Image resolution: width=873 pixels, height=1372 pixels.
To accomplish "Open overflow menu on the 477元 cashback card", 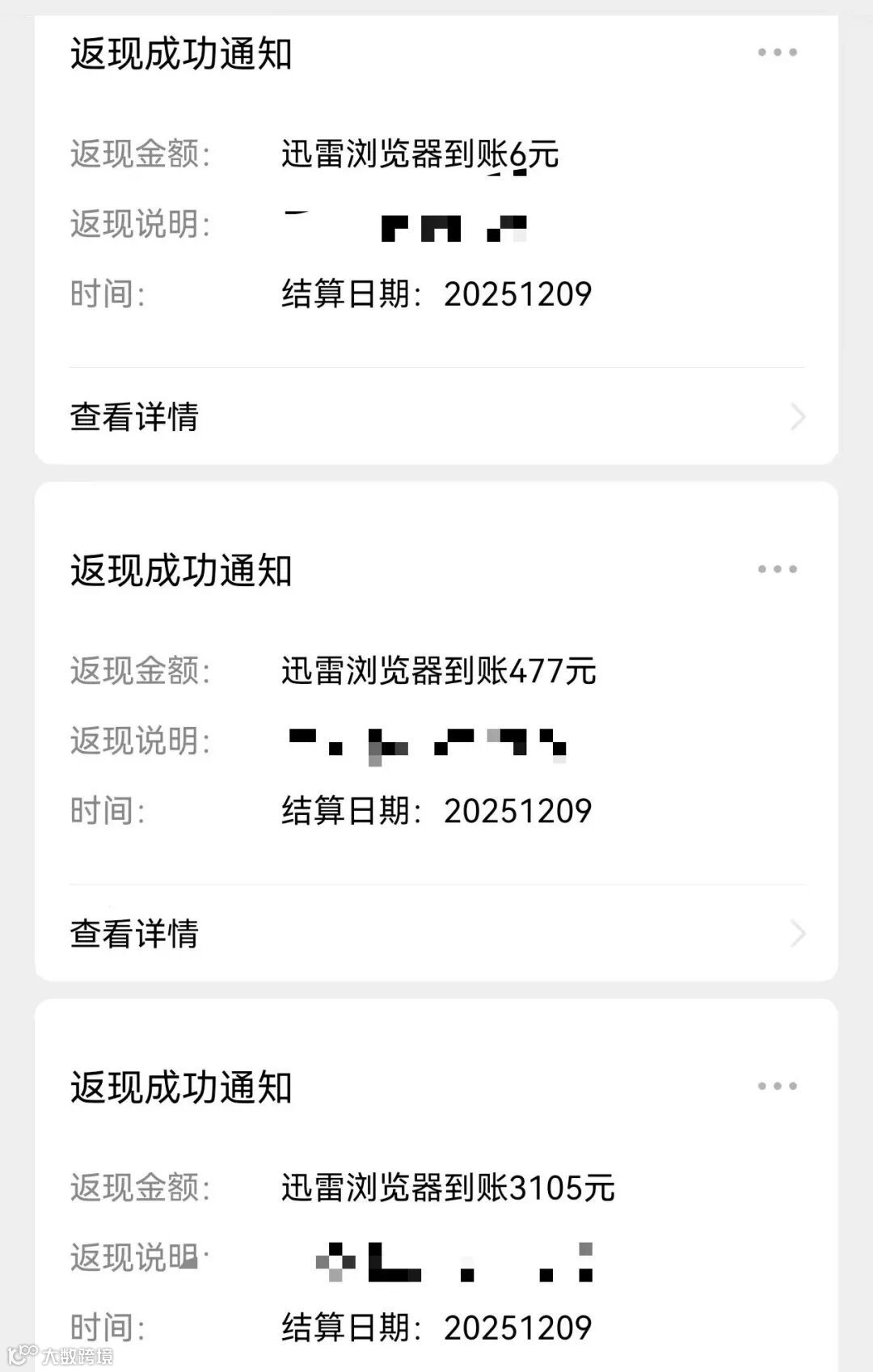I will pyautogui.click(x=777, y=569).
